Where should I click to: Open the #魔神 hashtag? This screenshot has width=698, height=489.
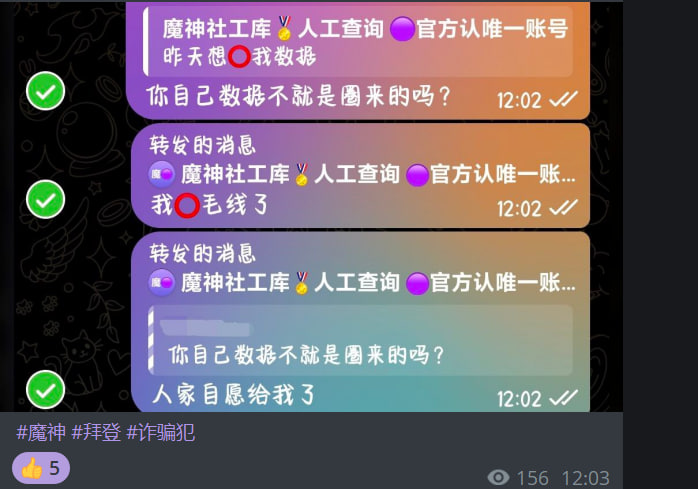point(40,433)
